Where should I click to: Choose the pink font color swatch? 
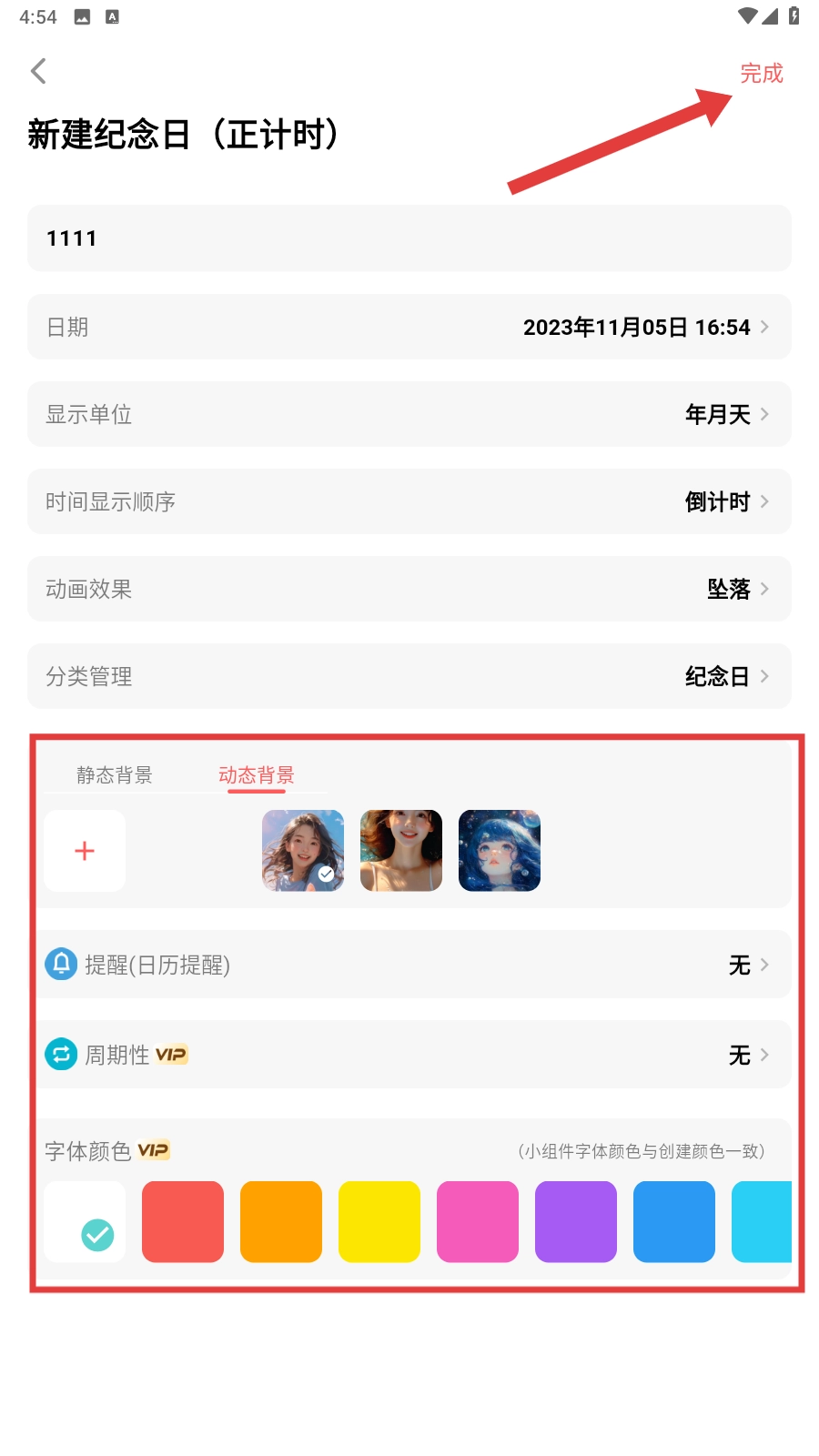click(x=478, y=1222)
